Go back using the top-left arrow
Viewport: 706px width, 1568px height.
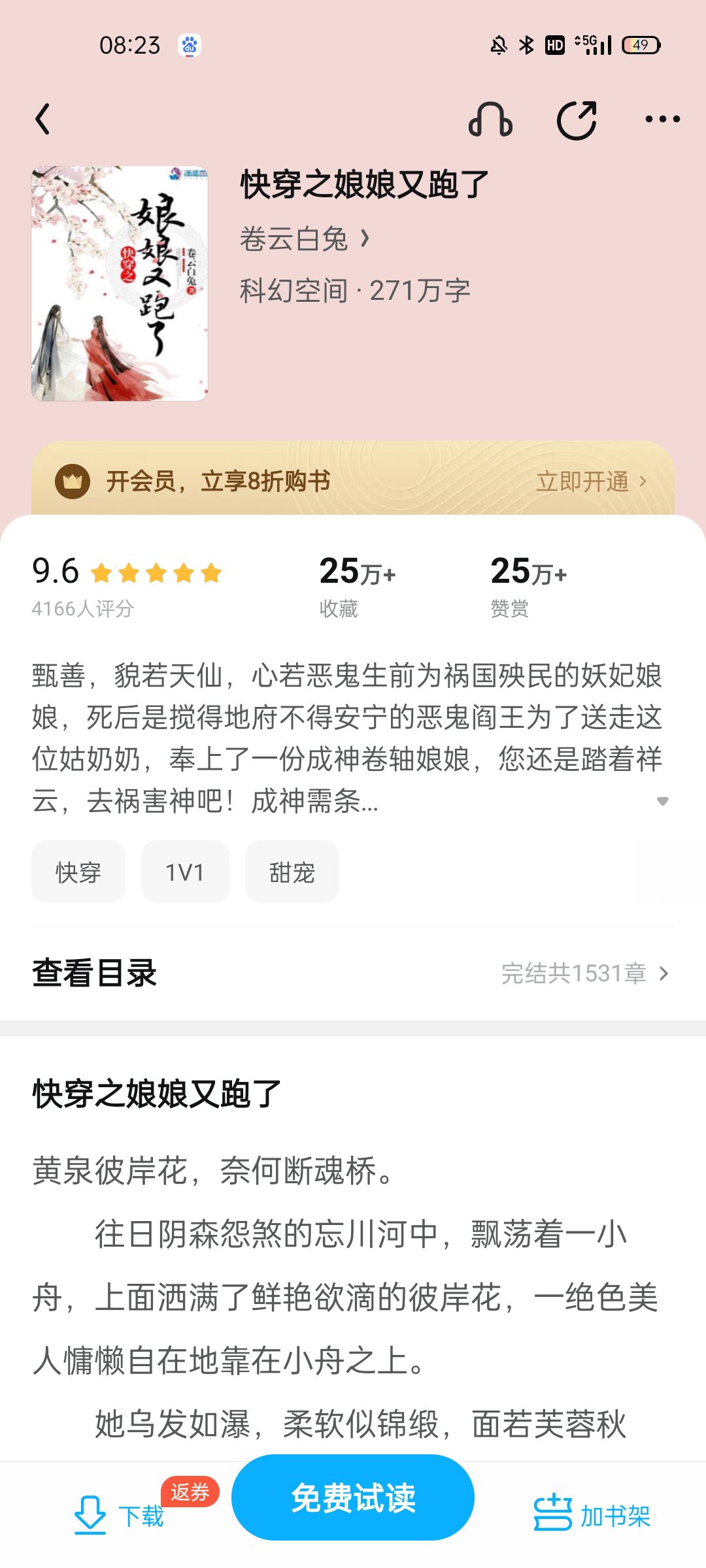point(43,119)
